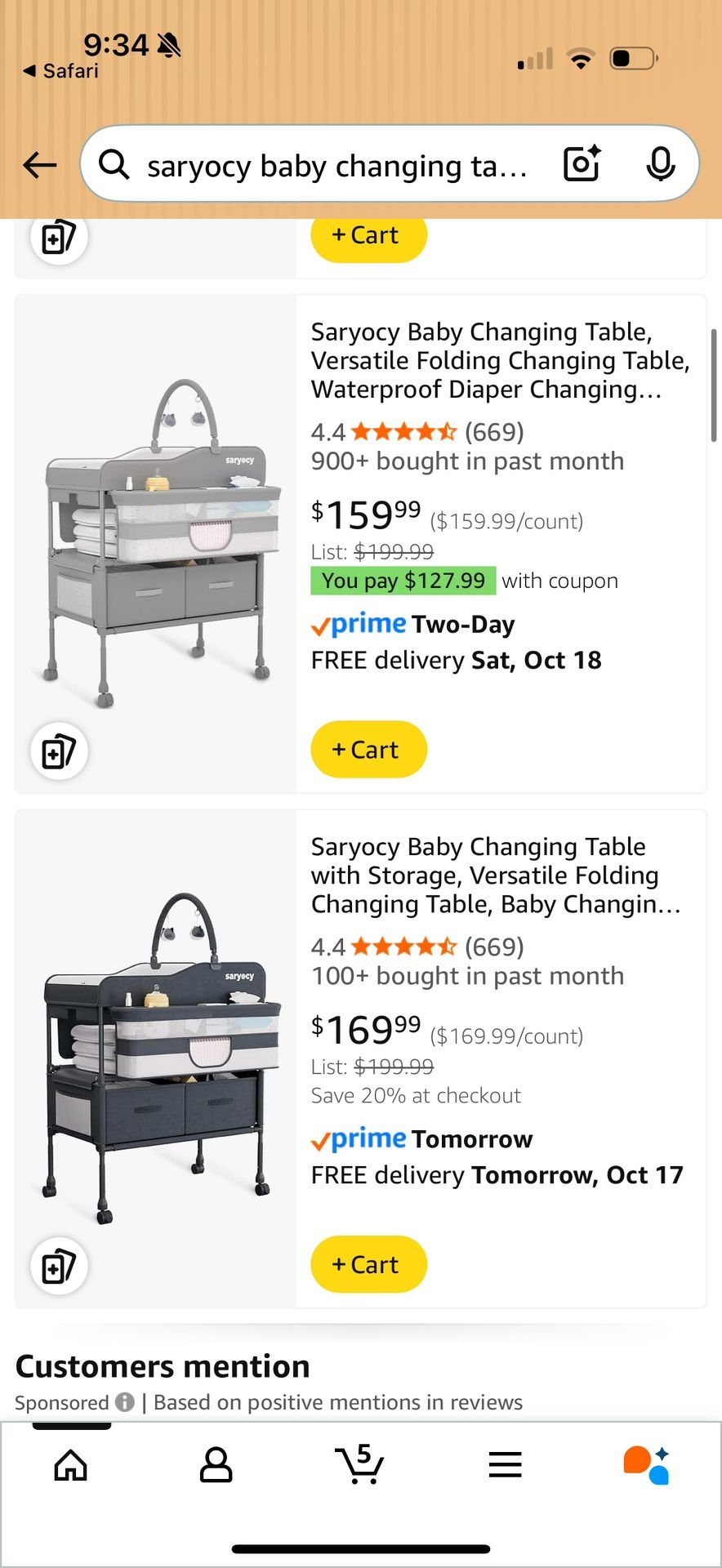Open the cart icon showing 5 items
The image size is (722, 1568).
pos(360,1464)
